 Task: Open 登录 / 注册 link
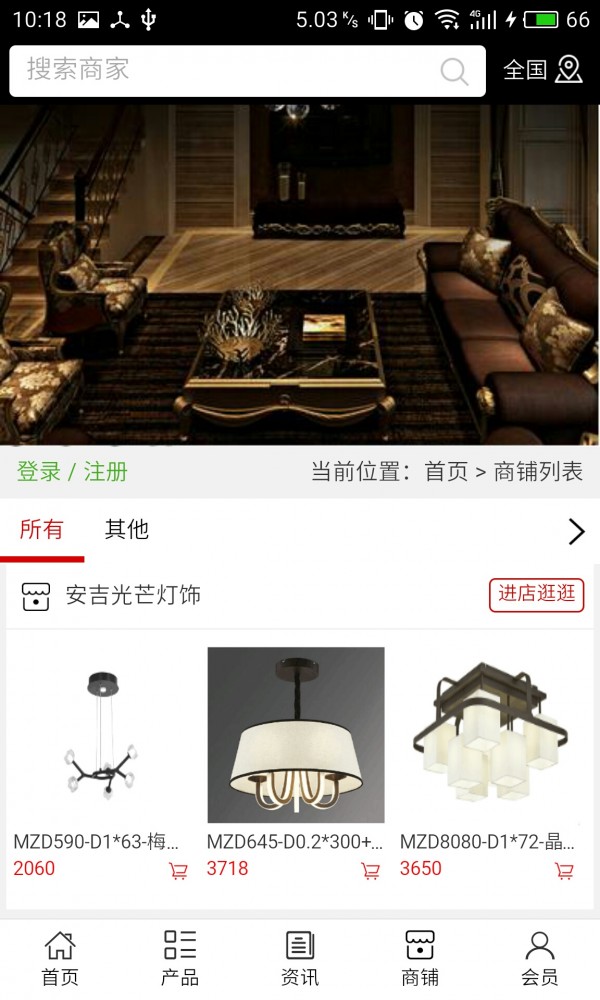pos(72,472)
